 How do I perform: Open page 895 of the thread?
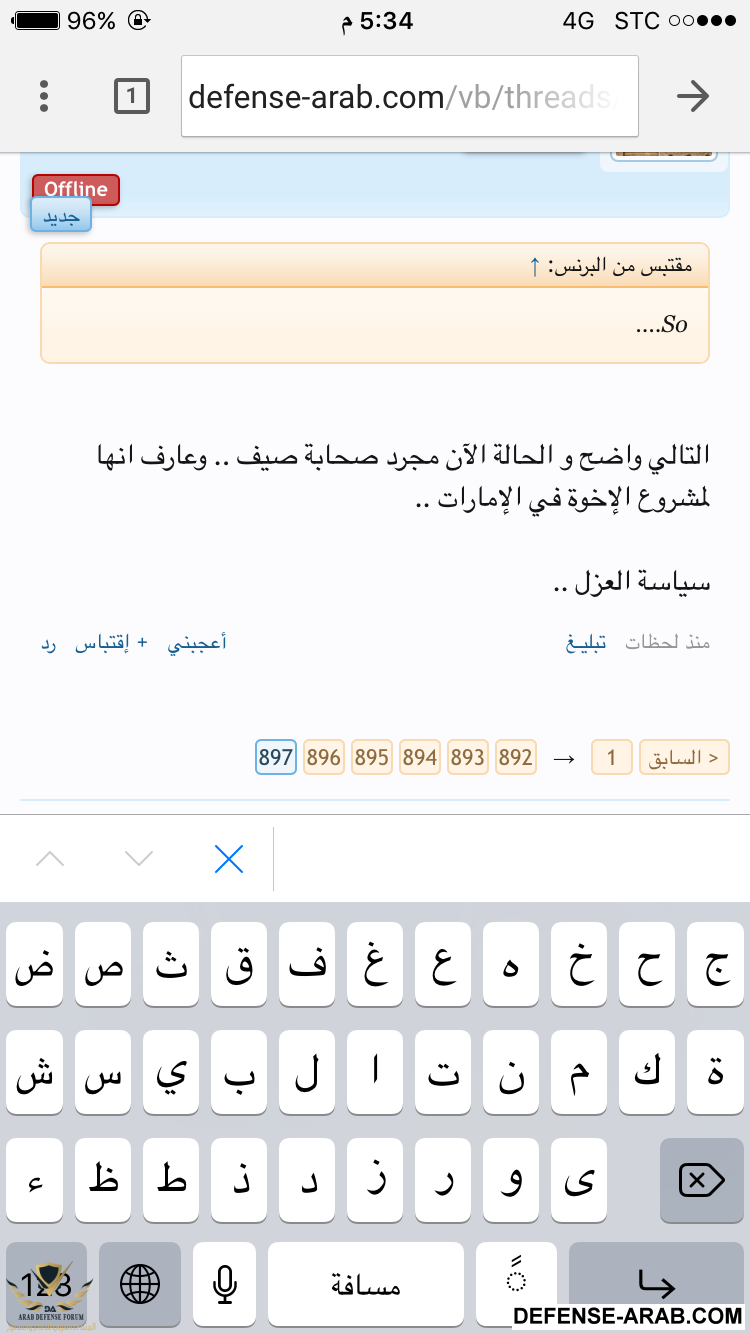[x=371, y=758]
